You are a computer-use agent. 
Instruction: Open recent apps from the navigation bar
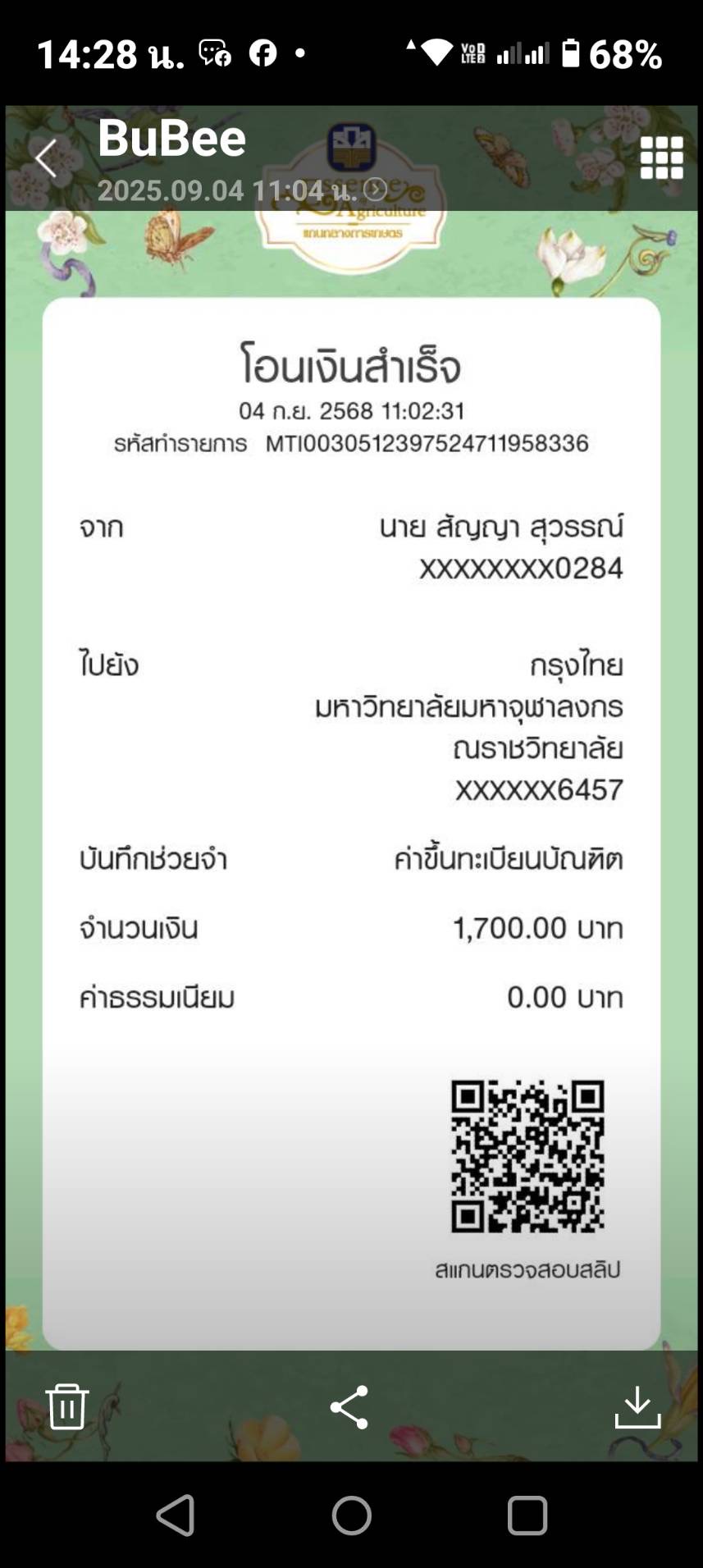tap(527, 1515)
